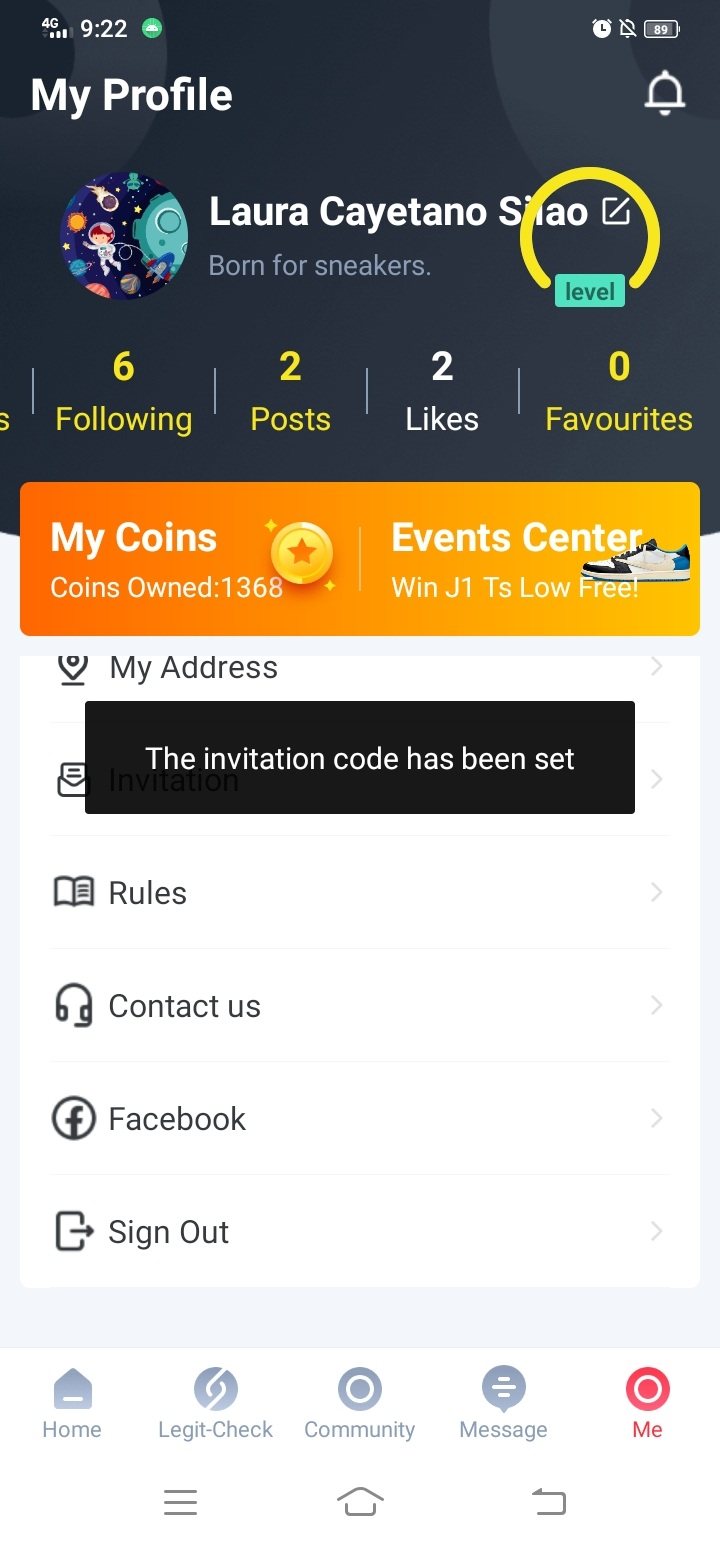720x1544 pixels.
Task: Switch to the Home tab
Action: [x=72, y=1403]
